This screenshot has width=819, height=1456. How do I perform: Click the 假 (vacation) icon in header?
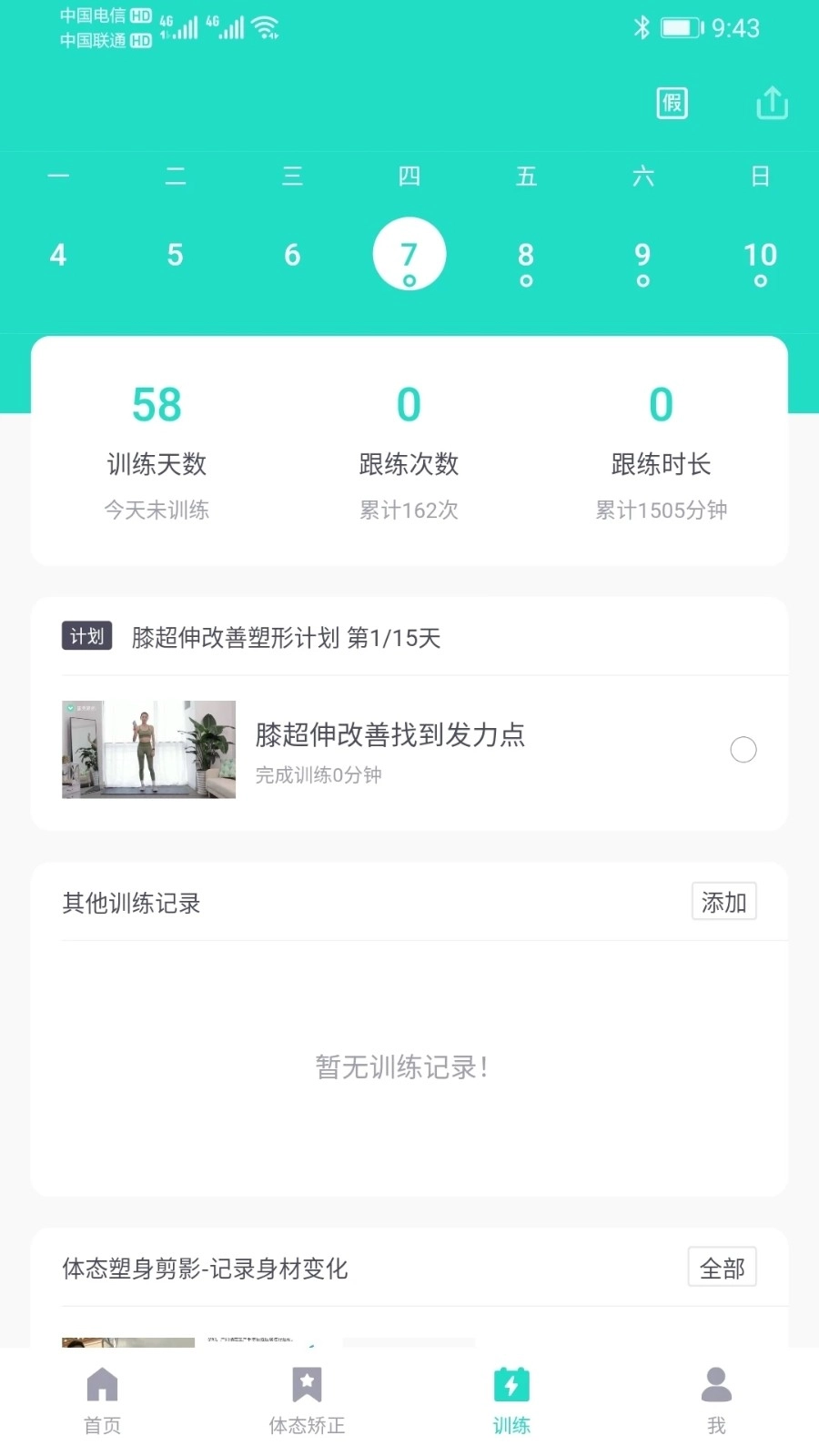click(671, 104)
